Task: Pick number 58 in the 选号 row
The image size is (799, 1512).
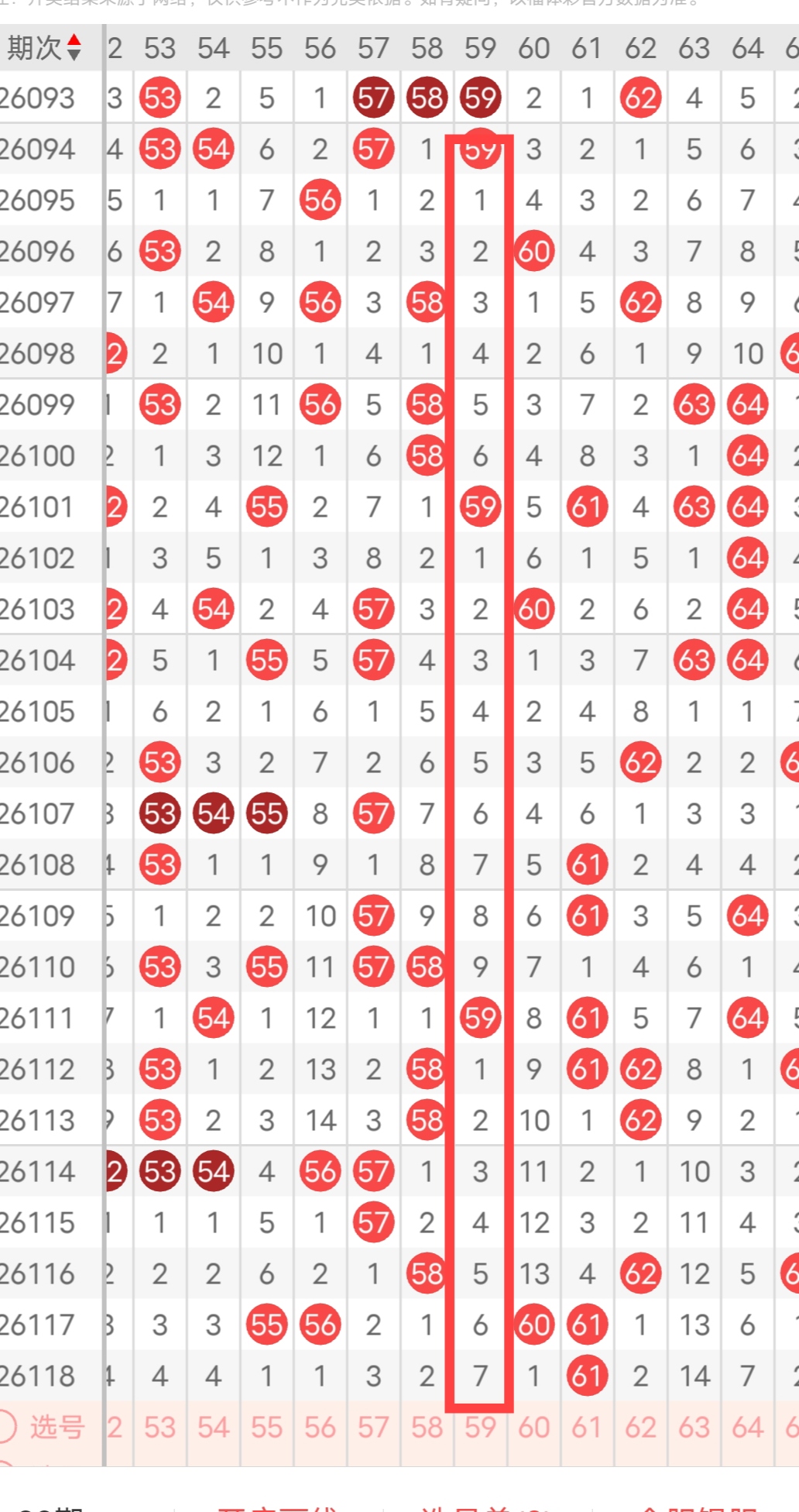Action: point(427,1427)
